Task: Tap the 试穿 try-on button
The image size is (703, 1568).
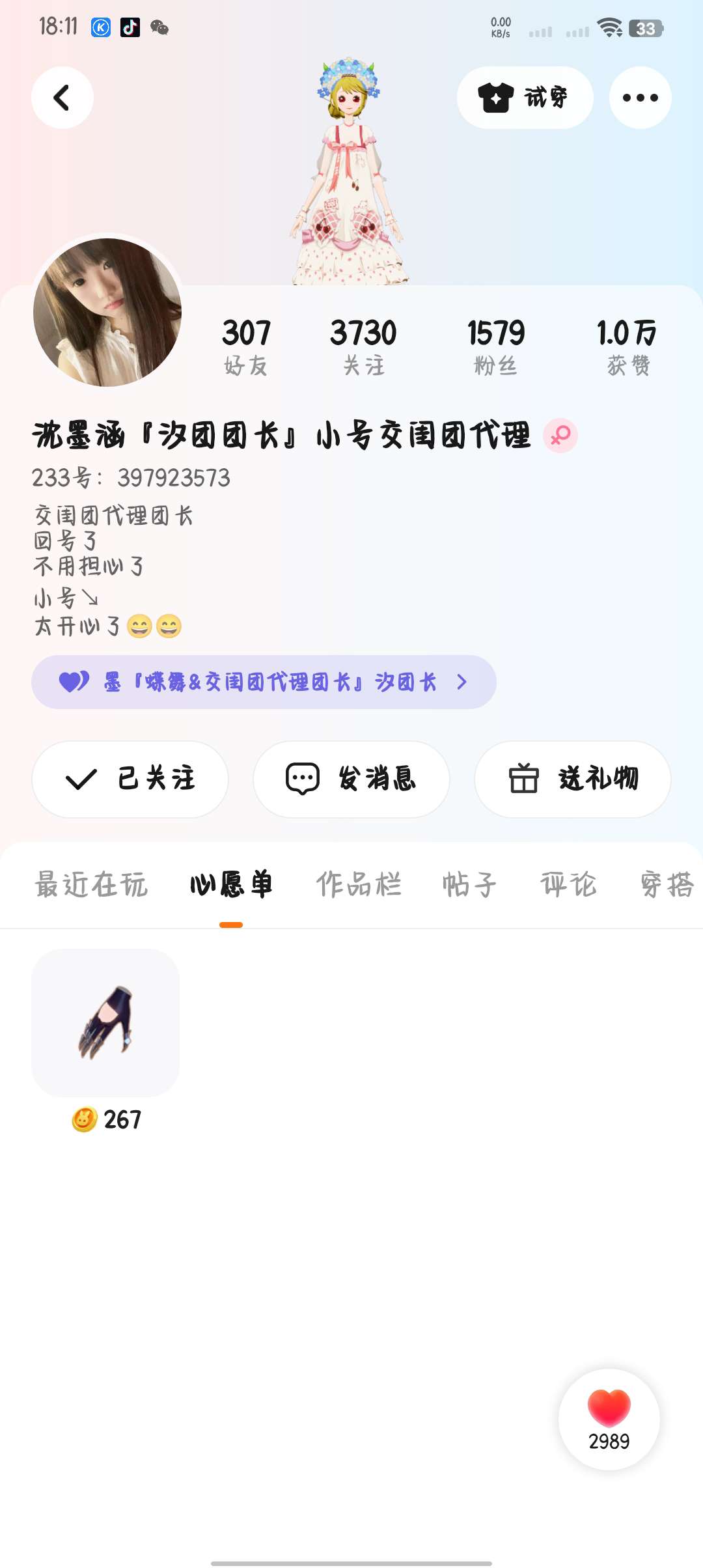Action: coord(525,98)
